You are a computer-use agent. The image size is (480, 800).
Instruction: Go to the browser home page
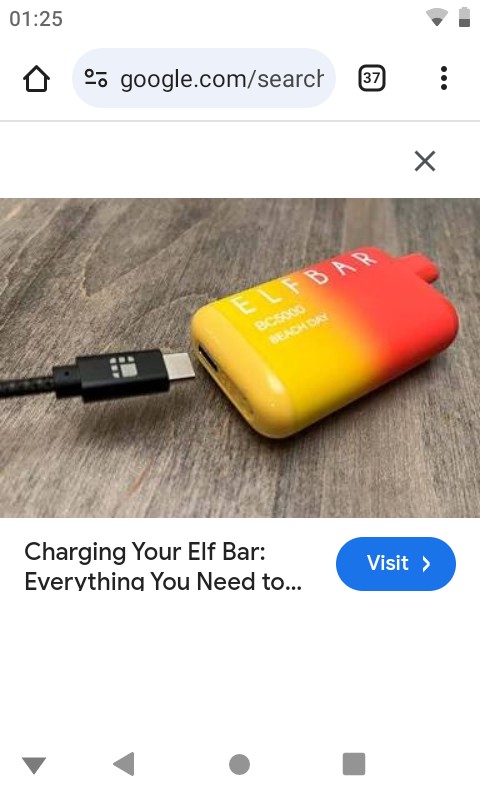pos(36,79)
